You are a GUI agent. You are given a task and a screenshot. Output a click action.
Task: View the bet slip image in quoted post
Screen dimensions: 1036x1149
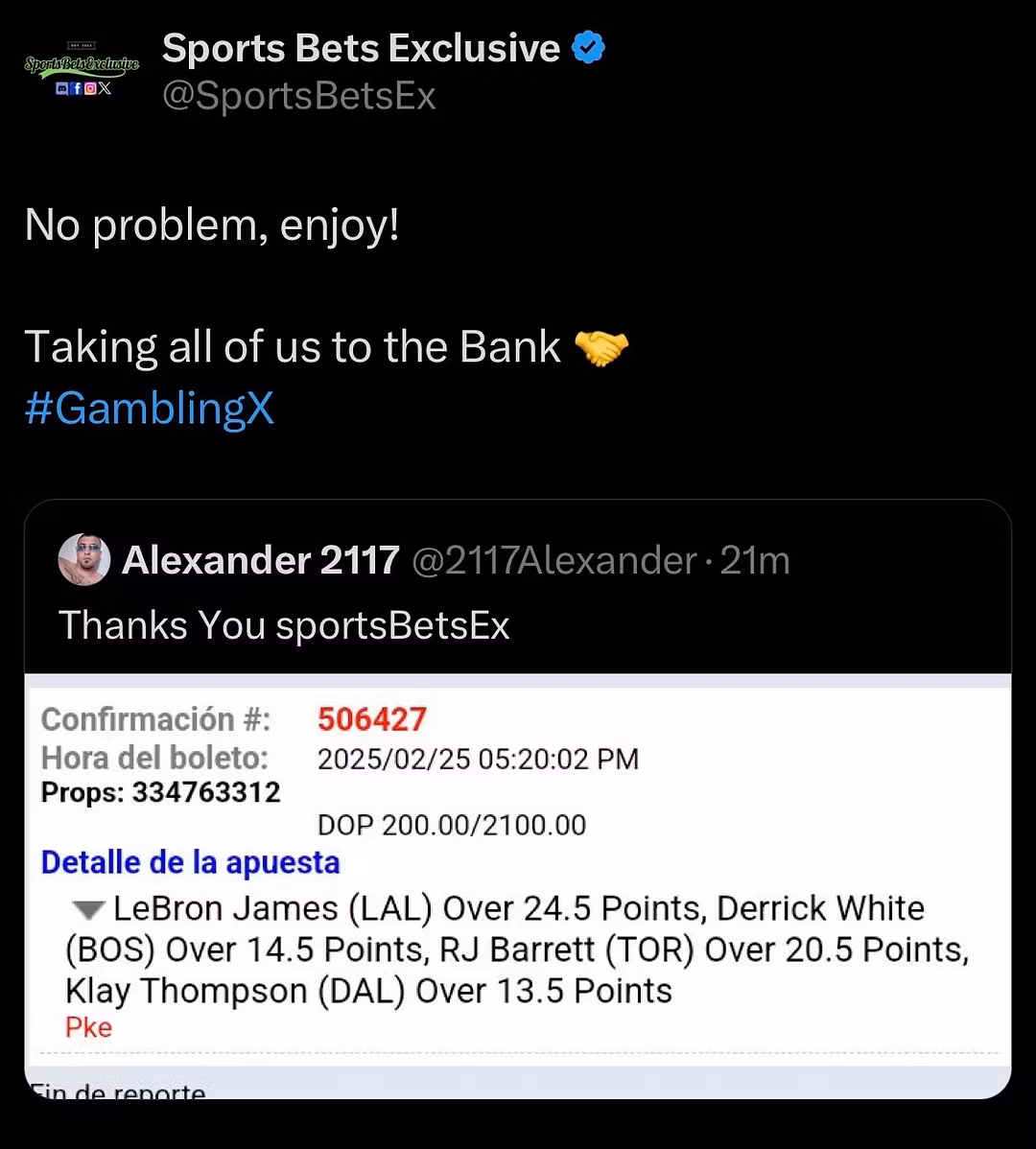[x=518, y=882]
